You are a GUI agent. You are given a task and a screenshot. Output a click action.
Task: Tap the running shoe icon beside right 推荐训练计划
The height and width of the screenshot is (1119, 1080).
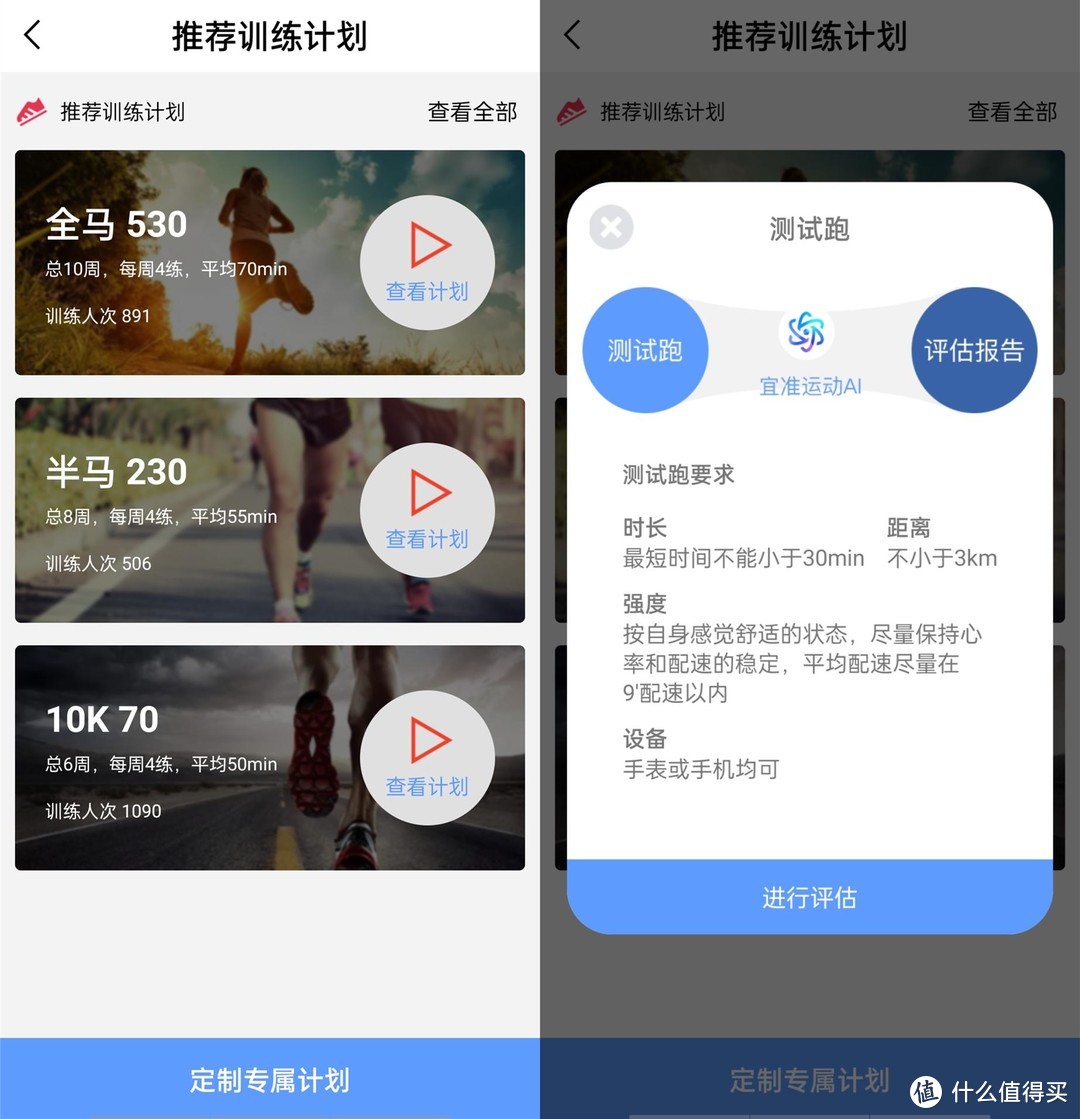[x=572, y=112]
